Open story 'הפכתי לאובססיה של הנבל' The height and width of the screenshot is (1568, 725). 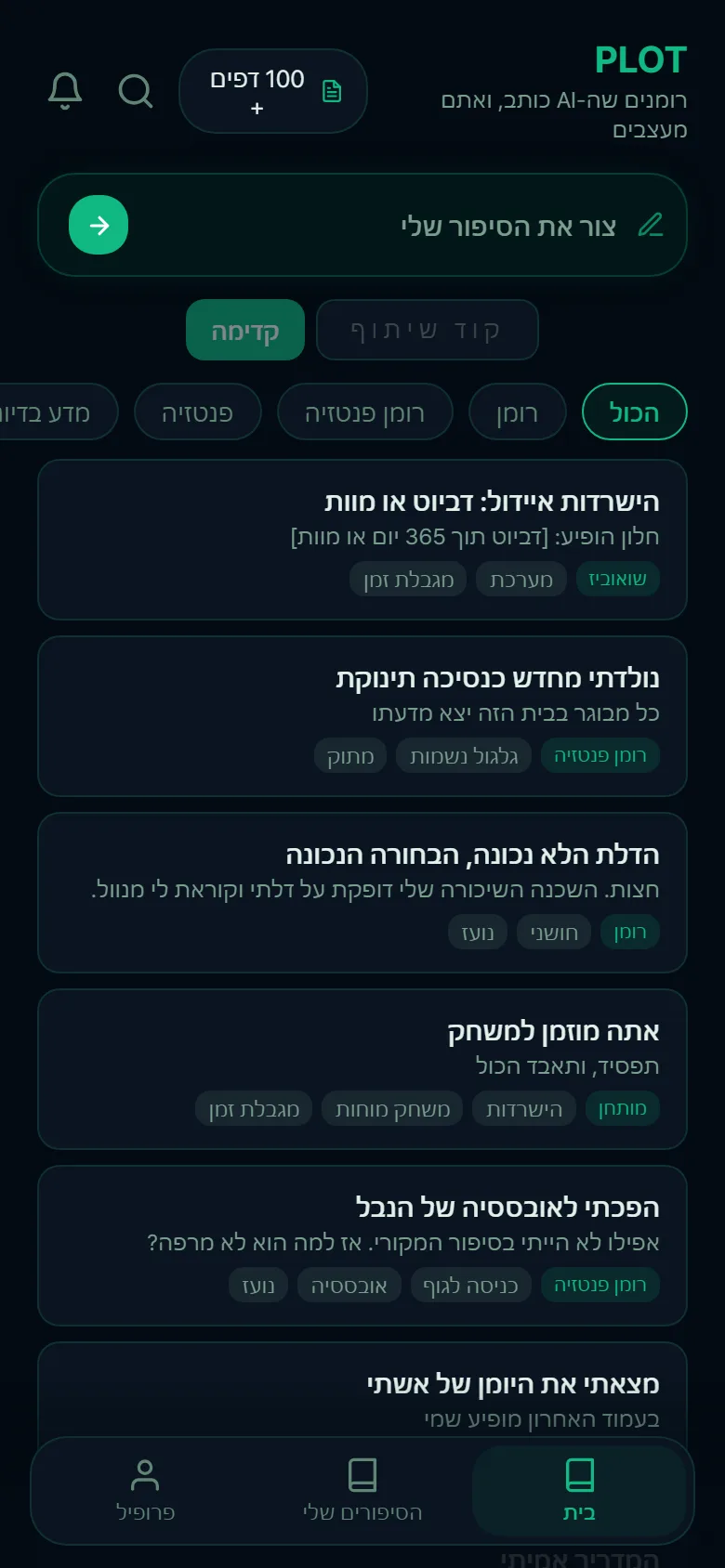[x=362, y=1246]
